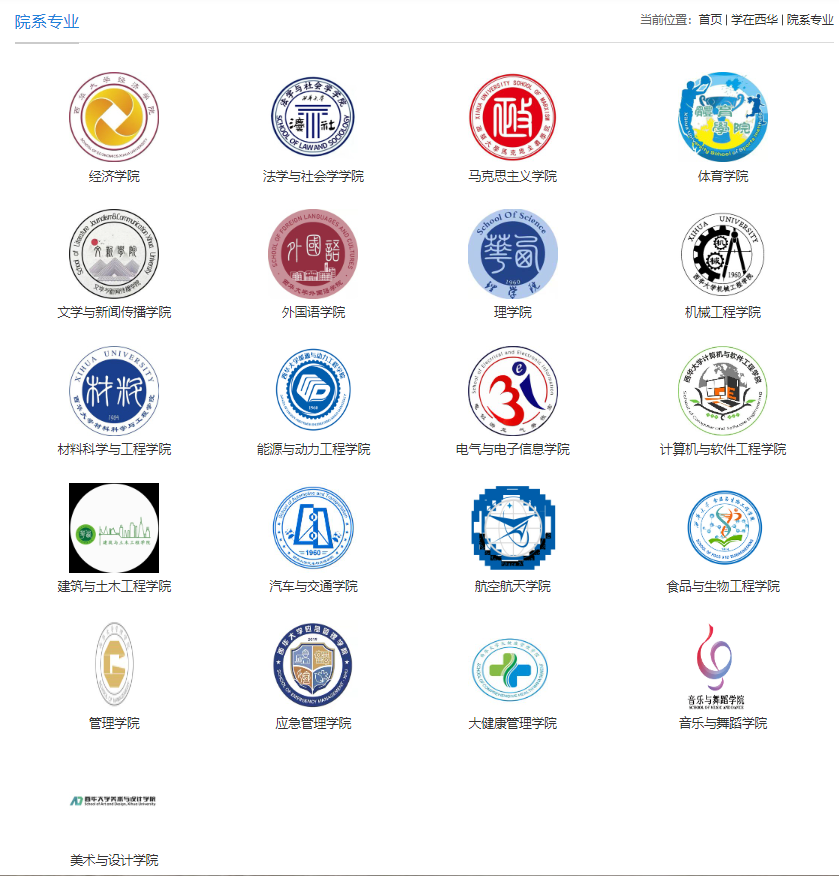The height and width of the screenshot is (876, 839).
Task: Select 法学与社会学学院
Action: (x=313, y=117)
